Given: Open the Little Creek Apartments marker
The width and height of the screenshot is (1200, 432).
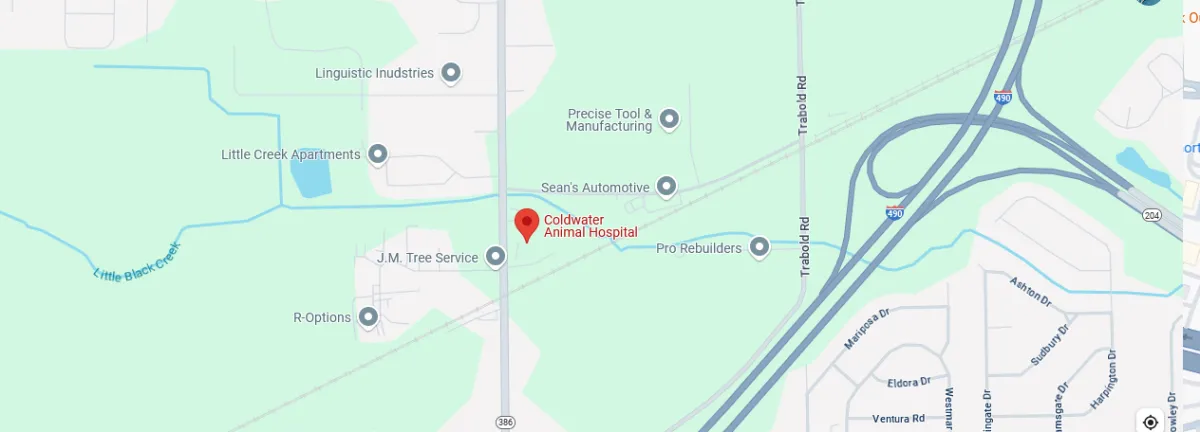Looking at the screenshot, I should click(377, 154).
